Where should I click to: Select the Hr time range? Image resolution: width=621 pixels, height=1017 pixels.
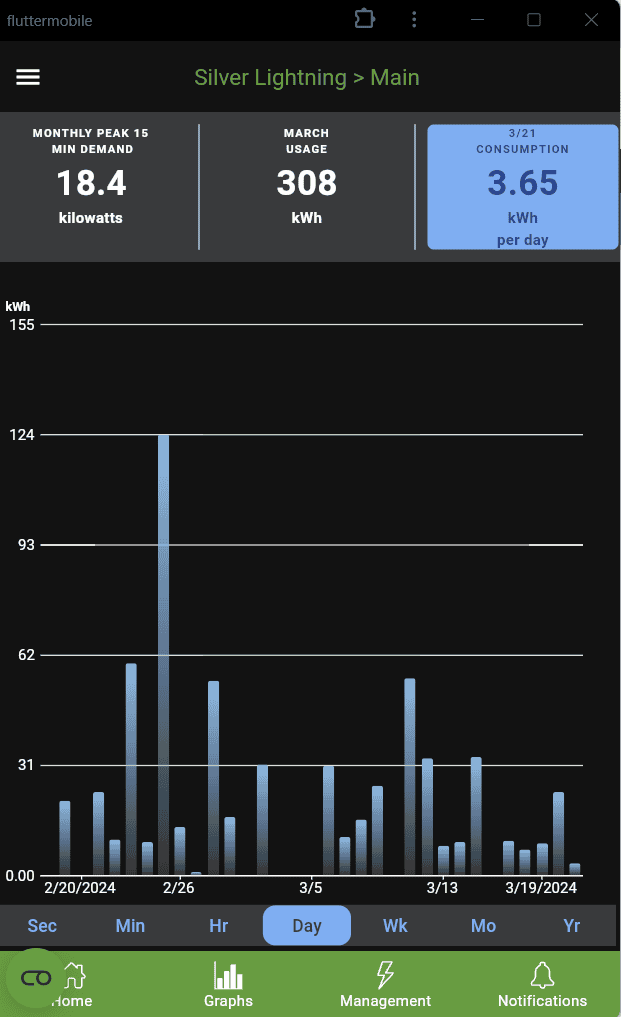(x=219, y=925)
